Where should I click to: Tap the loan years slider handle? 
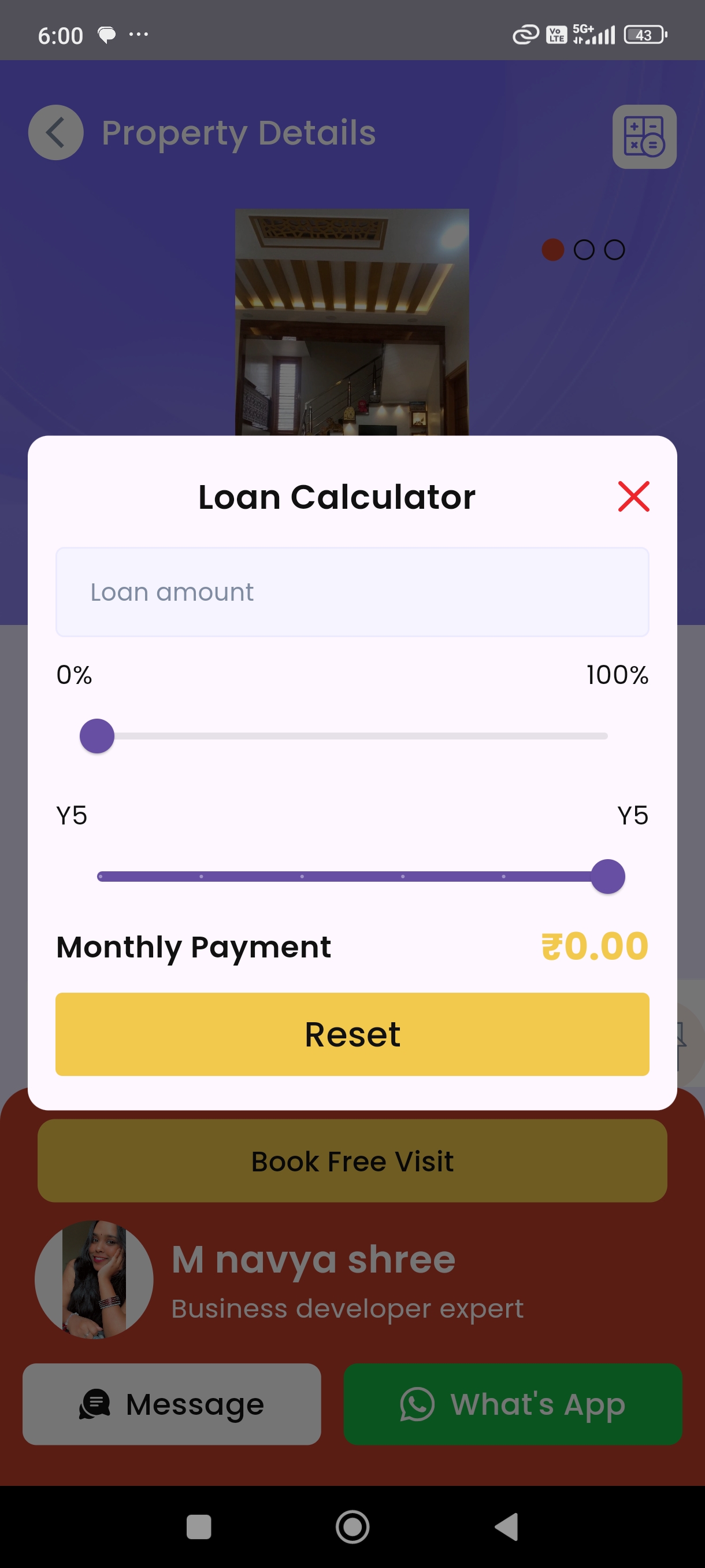608,877
